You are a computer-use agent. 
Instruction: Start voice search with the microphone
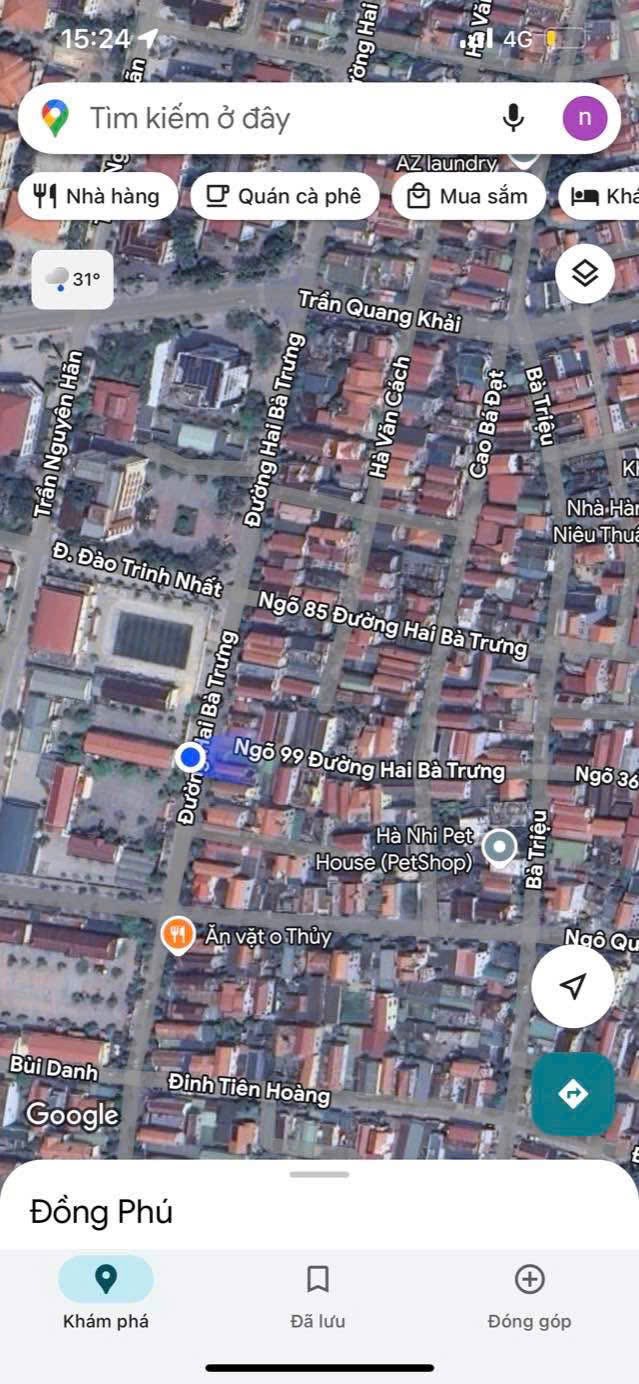tap(513, 119)
